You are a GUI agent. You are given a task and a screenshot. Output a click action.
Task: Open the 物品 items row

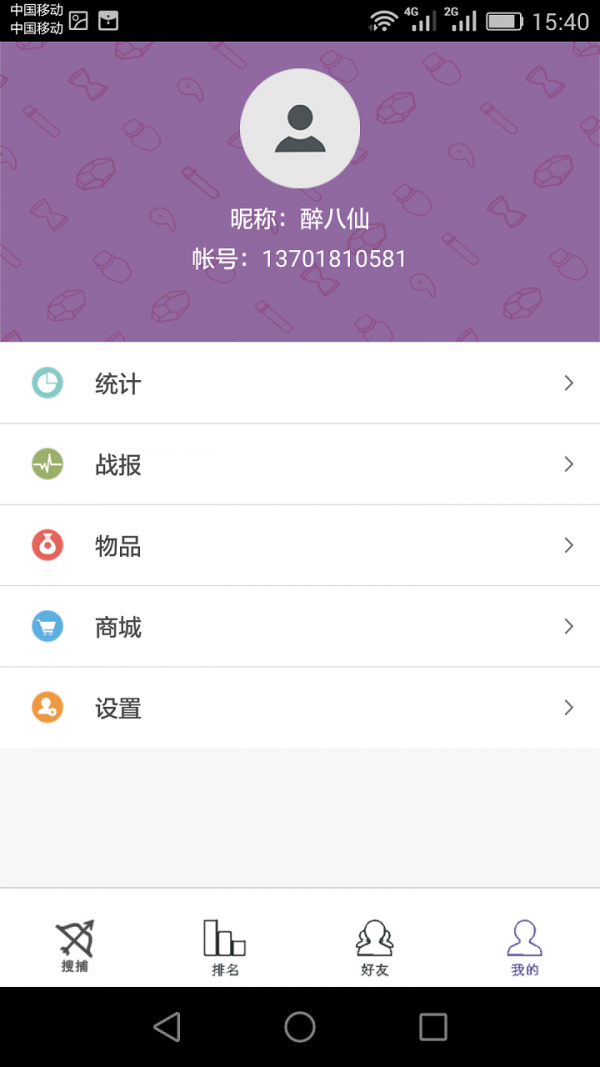(300, 545)
